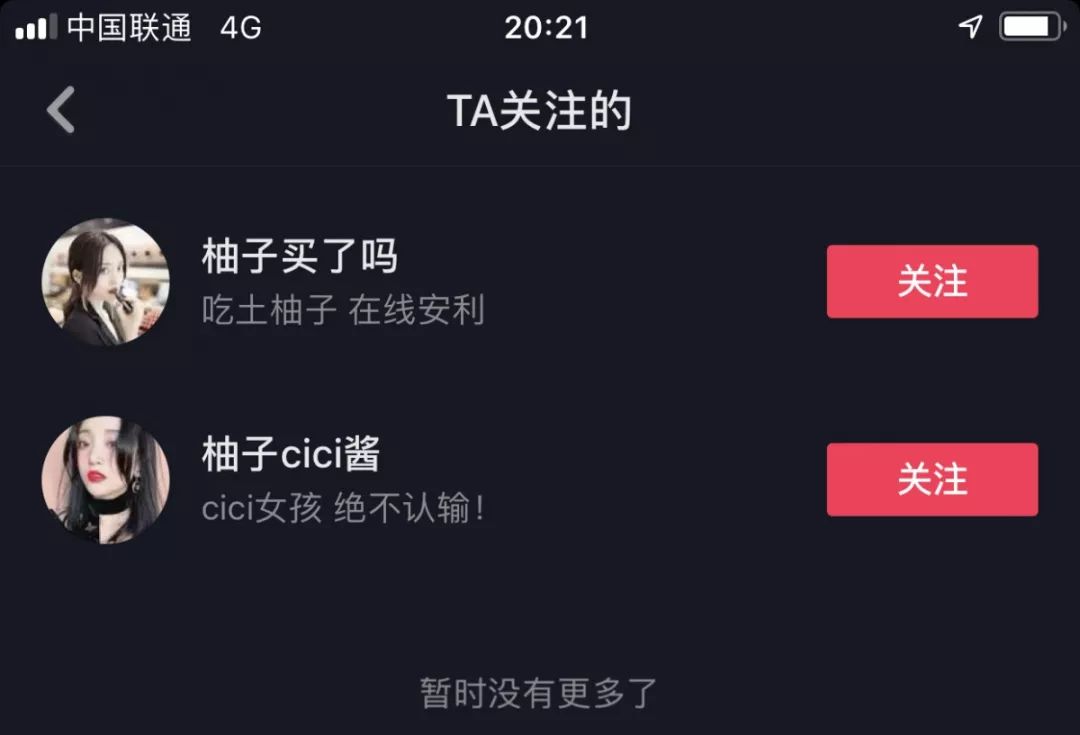Go back from the TA关注的 page
Image resolution: width=1080 pixels, height=735 pixels.
point(61,110)
